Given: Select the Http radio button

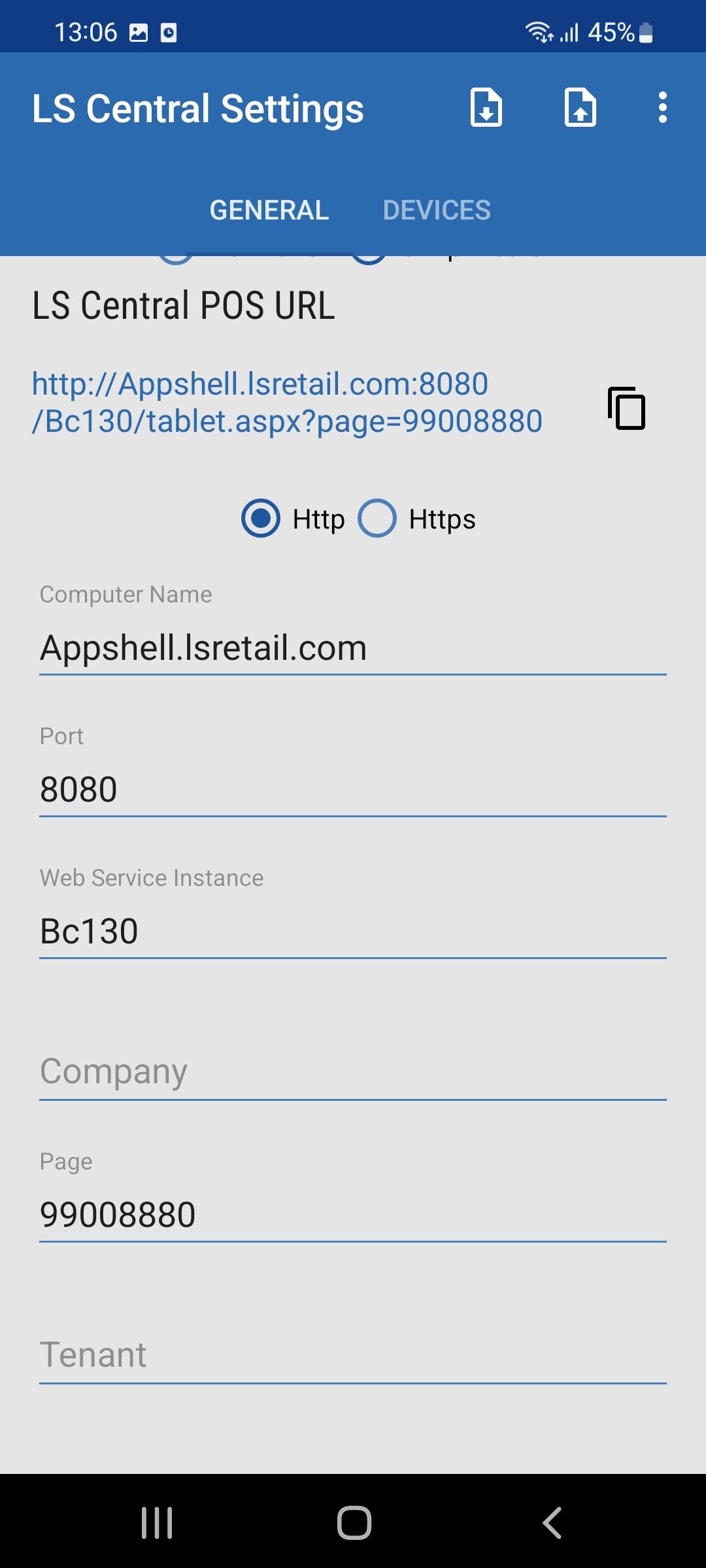Looking at the screenshot, I should 261,519.
